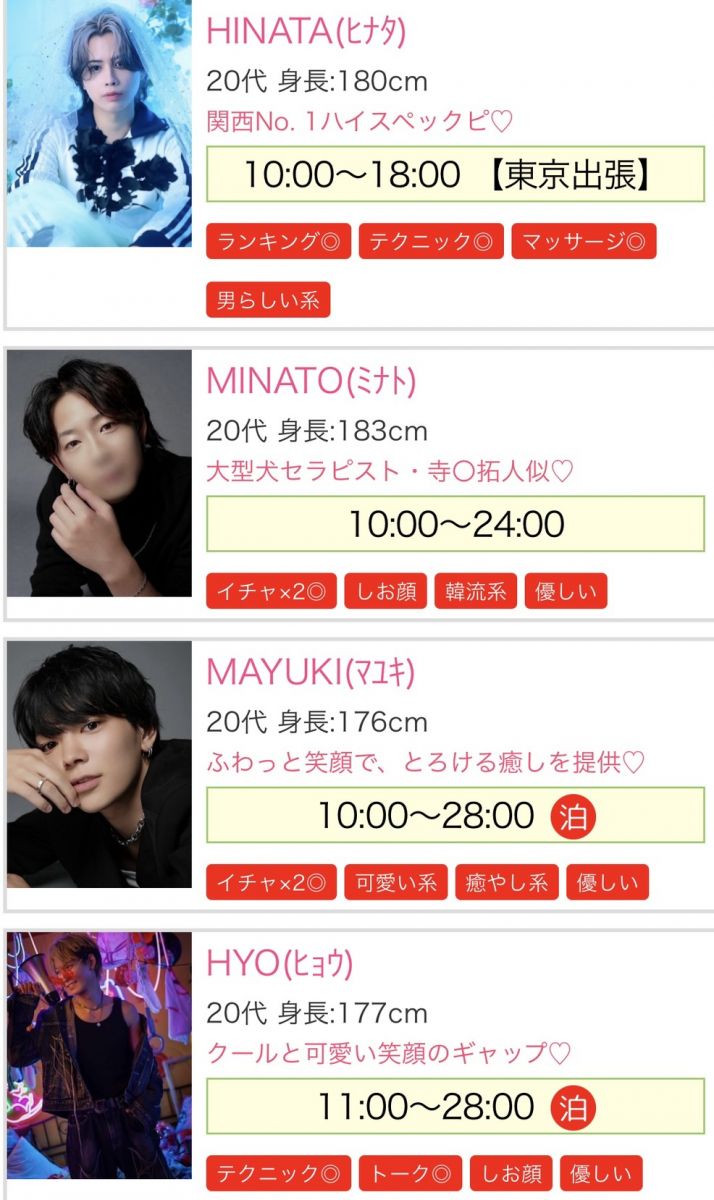View MINATO's profile photo
This screenshot has width=714, height=1200.
99,473
